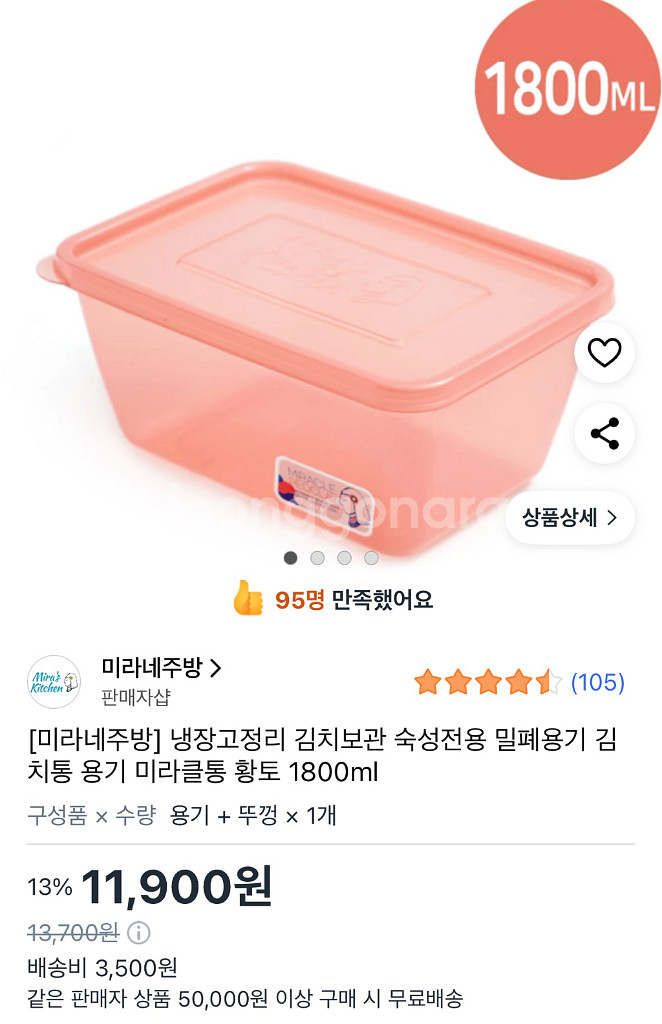The height and width of the screenshot is (1024, 662).
Task: Visit the 미라네주방 seller shop
Action: point(161,668)
